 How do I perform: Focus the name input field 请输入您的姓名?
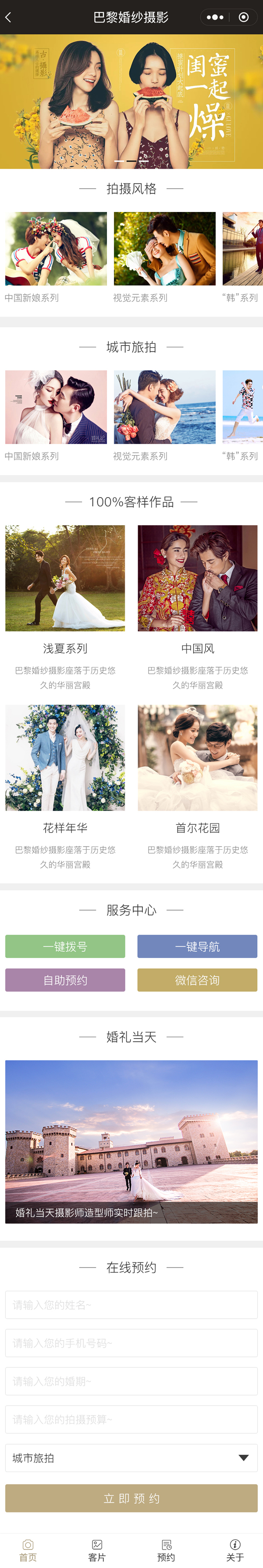131,1304
